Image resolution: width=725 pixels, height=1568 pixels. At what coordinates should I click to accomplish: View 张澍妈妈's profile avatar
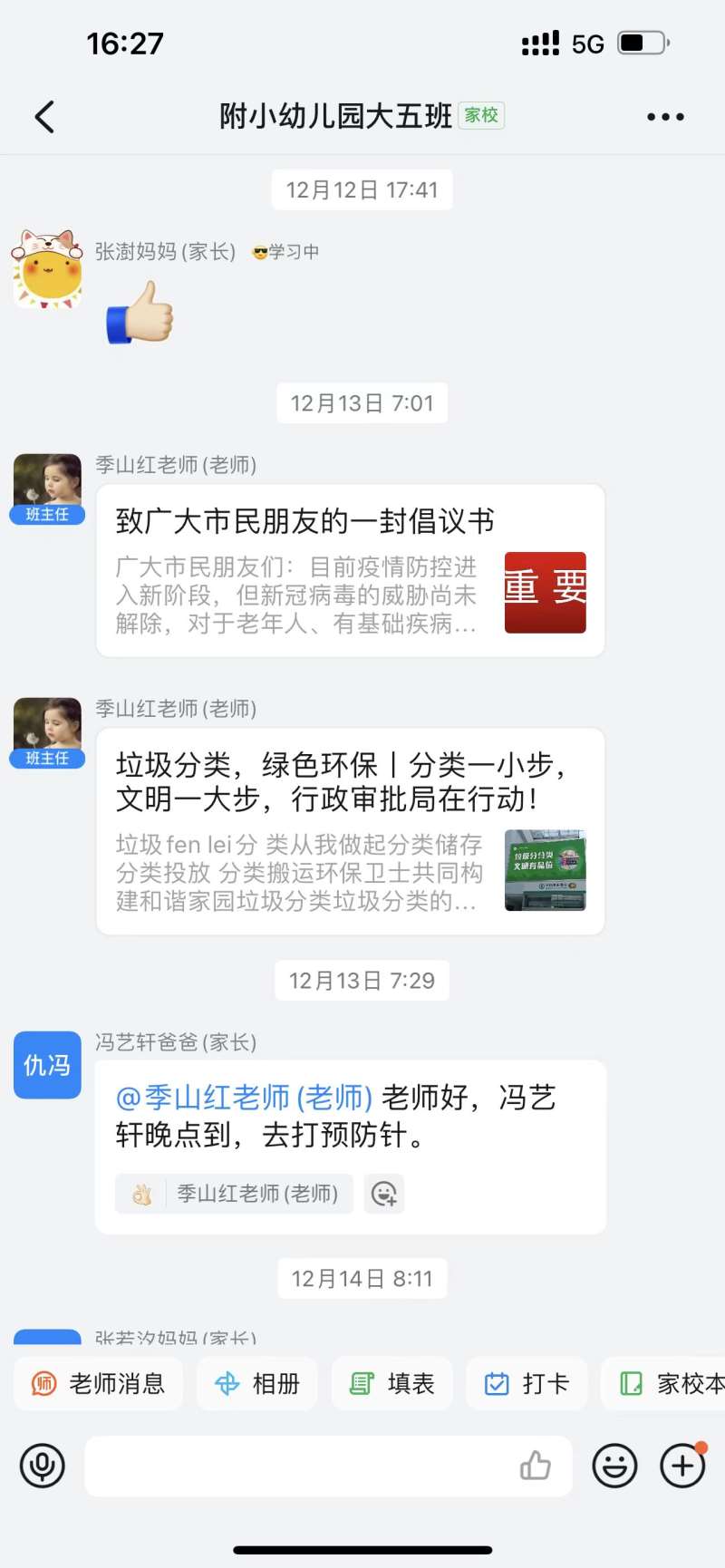click(x=47, y=269)
